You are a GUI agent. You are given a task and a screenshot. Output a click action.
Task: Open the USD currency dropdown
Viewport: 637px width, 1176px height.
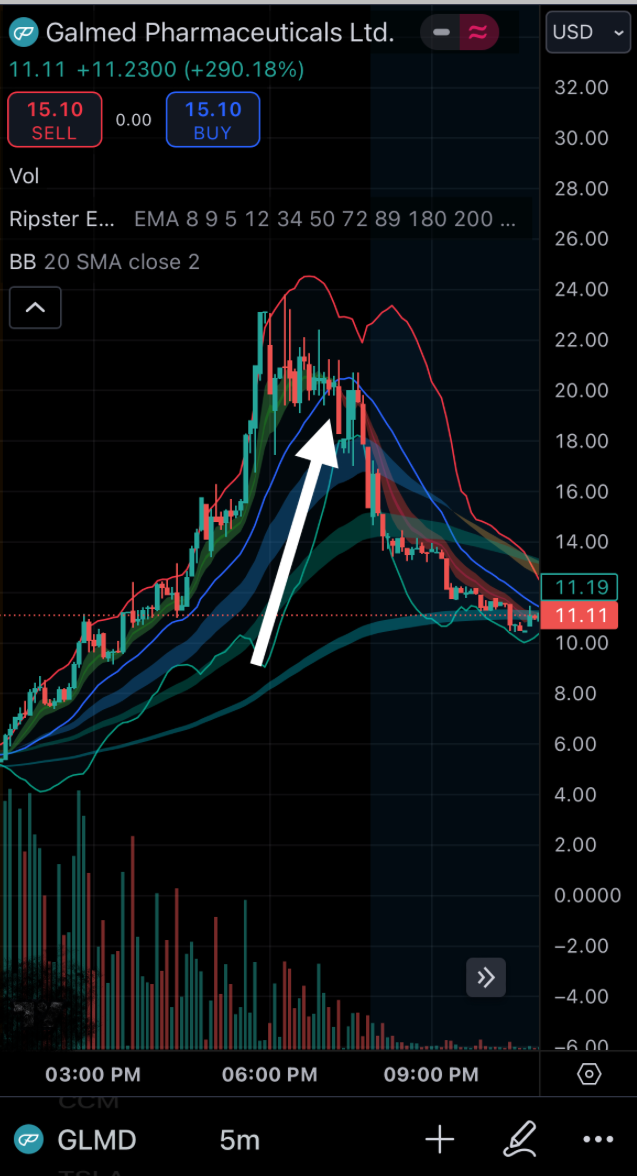click(x=588, y=33)
